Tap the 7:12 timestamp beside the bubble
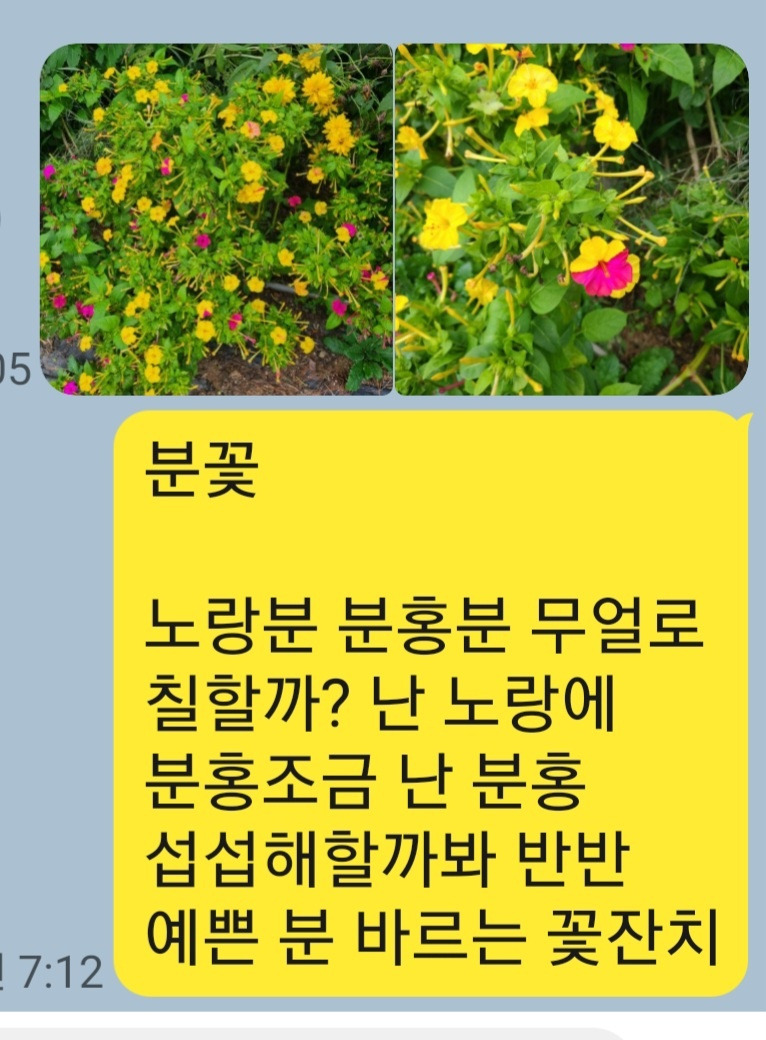766x1040 pixels. click(60, 968)
